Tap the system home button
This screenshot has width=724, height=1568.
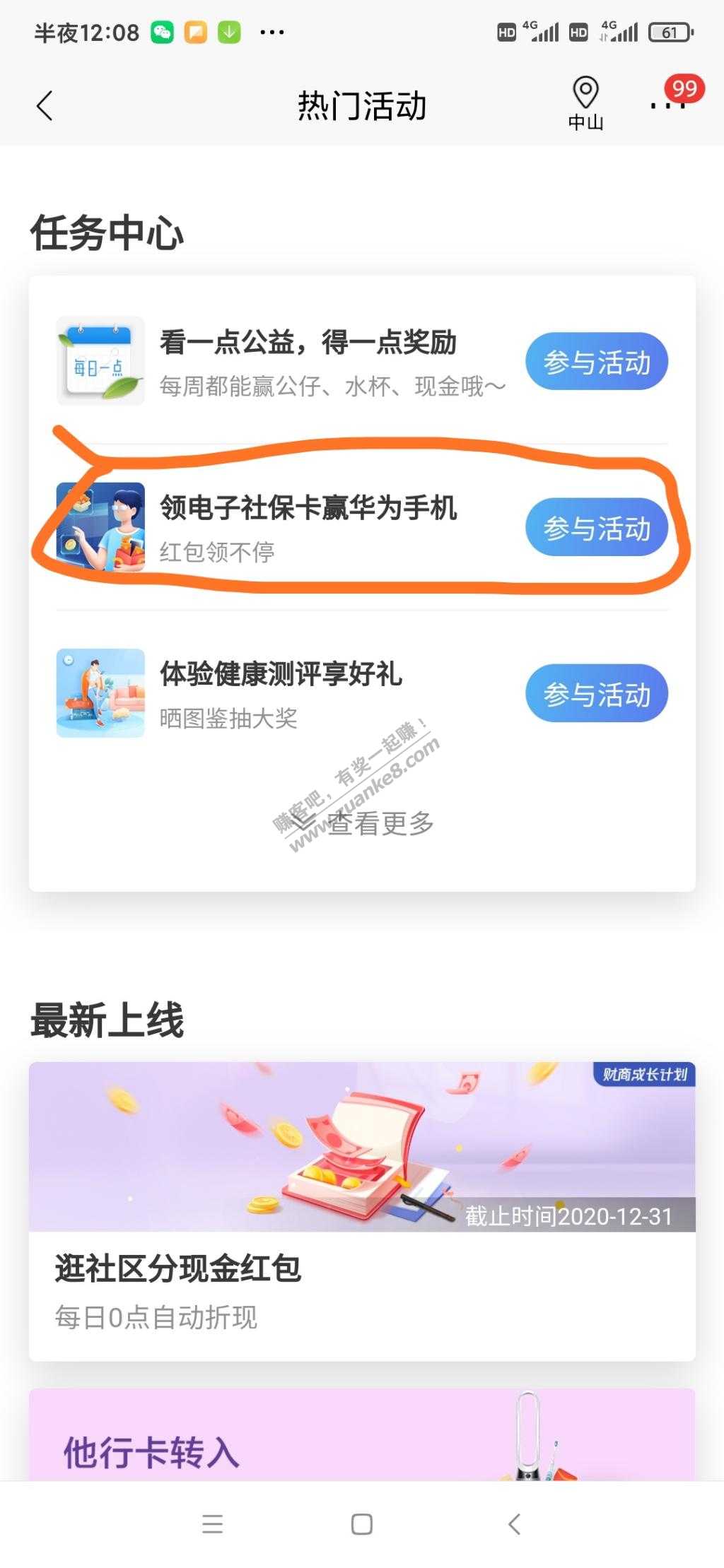(x=361, y=1524)
